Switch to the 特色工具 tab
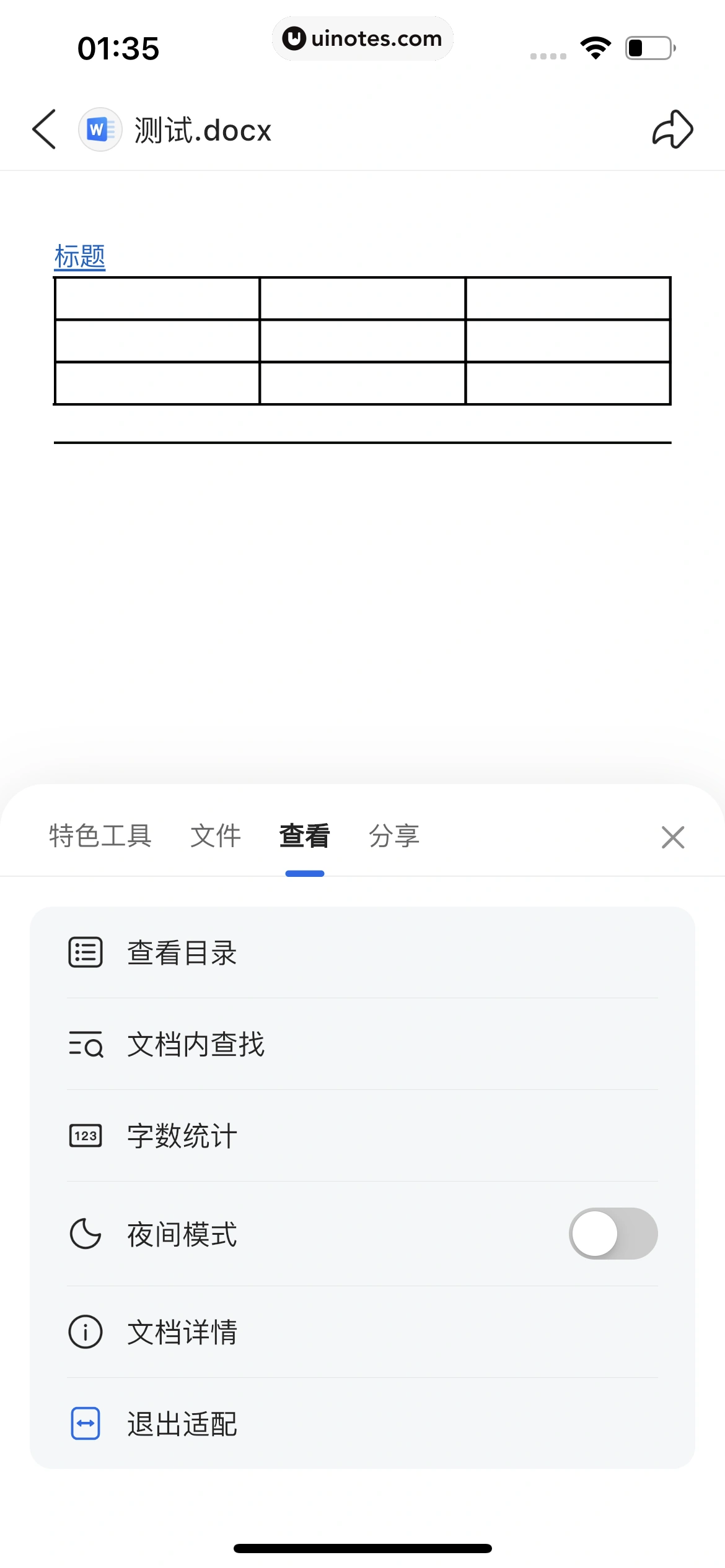The image size is (725, 1568). pos(101,835)
